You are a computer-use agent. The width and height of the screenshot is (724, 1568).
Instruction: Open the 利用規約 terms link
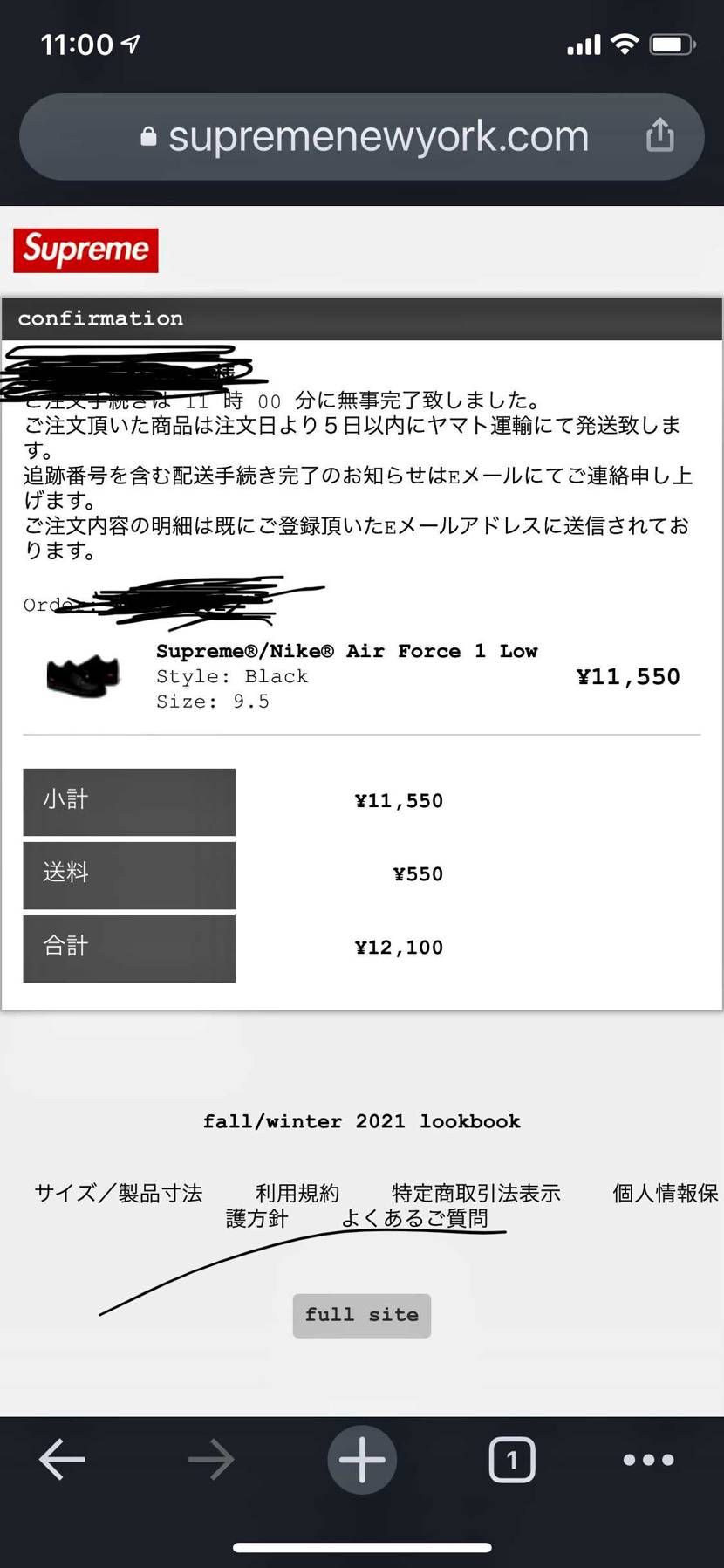pos(297,1193)
